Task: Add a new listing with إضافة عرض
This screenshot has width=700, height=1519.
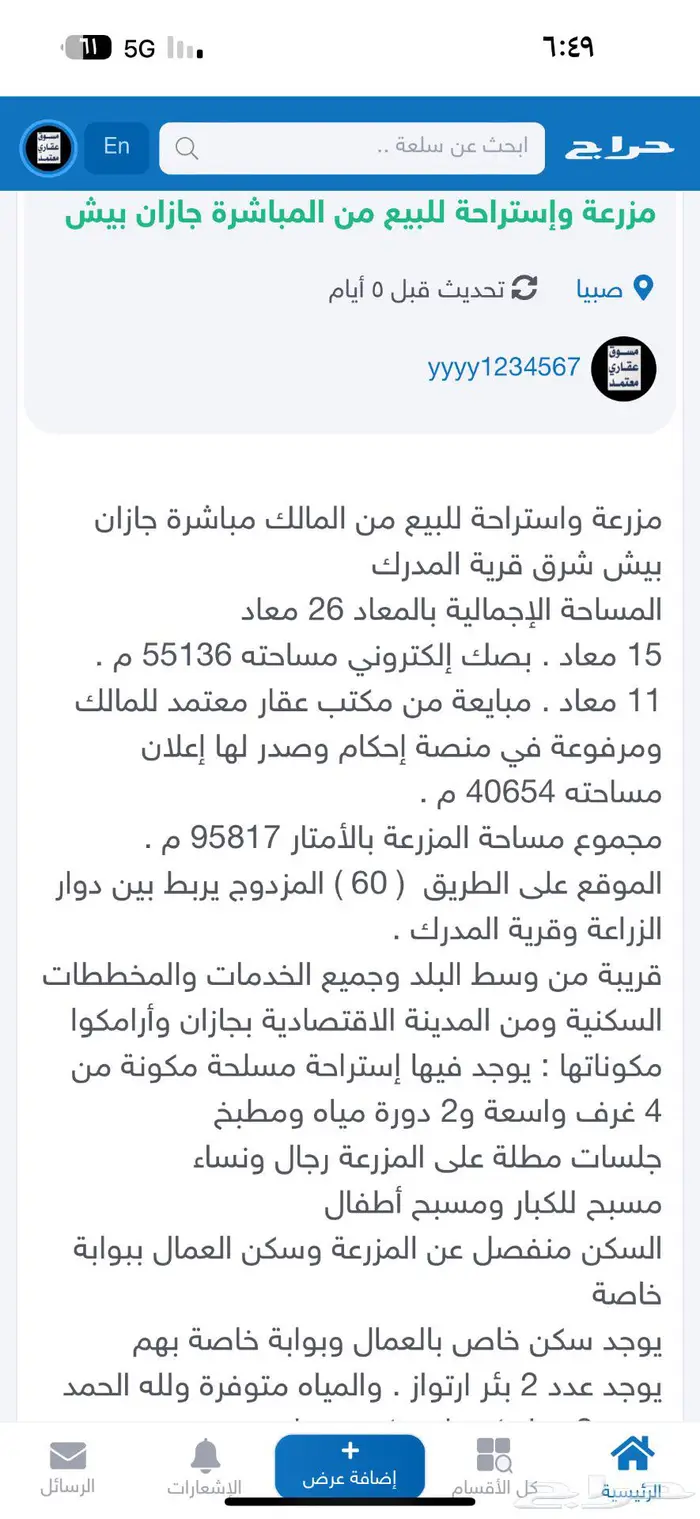Action: pyautogui.click(x=350, y=1467)
